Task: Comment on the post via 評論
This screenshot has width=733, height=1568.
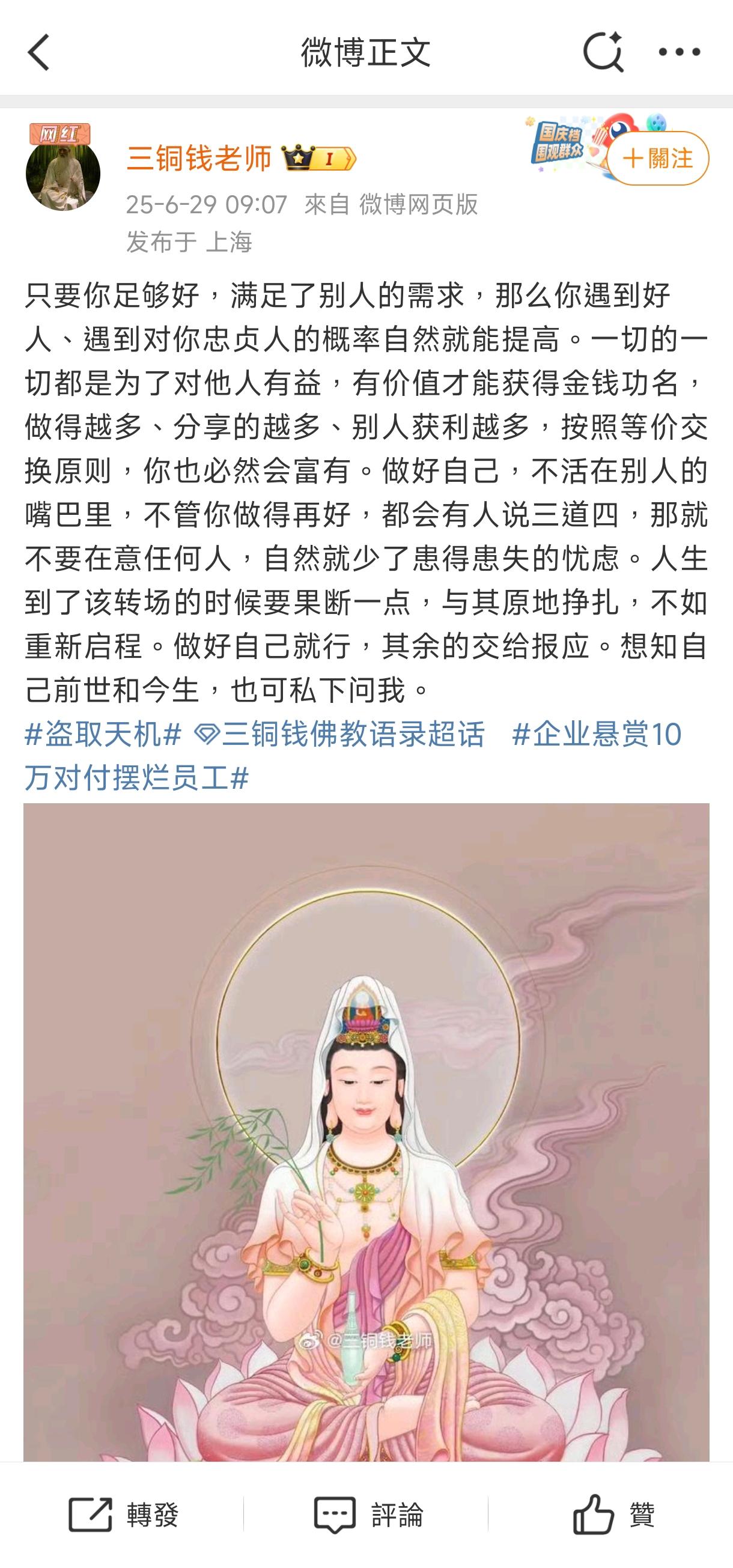Action: (x=367, y=1514)
